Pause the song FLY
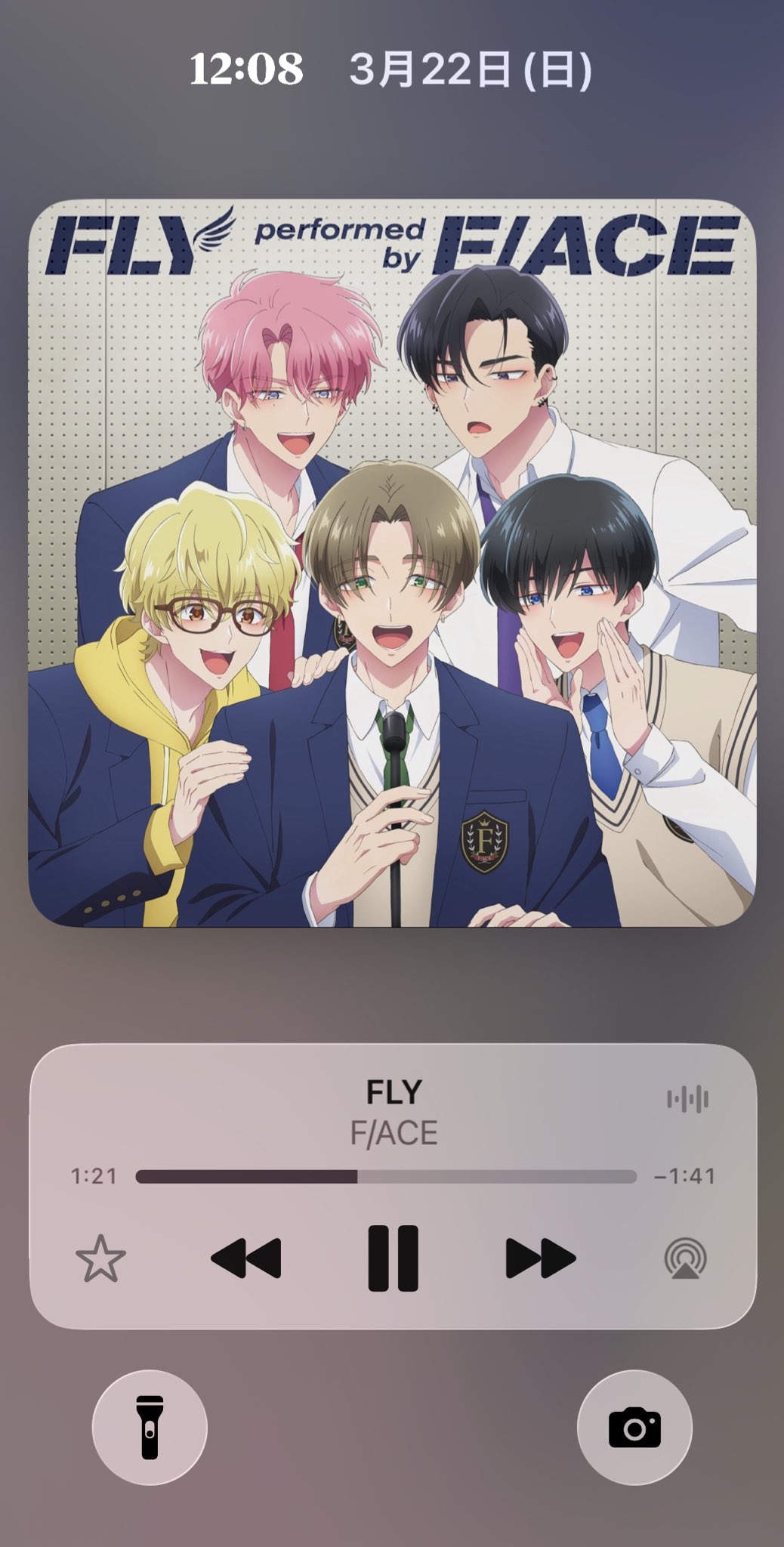The image size is (784, 1547). click(393, 1258)
